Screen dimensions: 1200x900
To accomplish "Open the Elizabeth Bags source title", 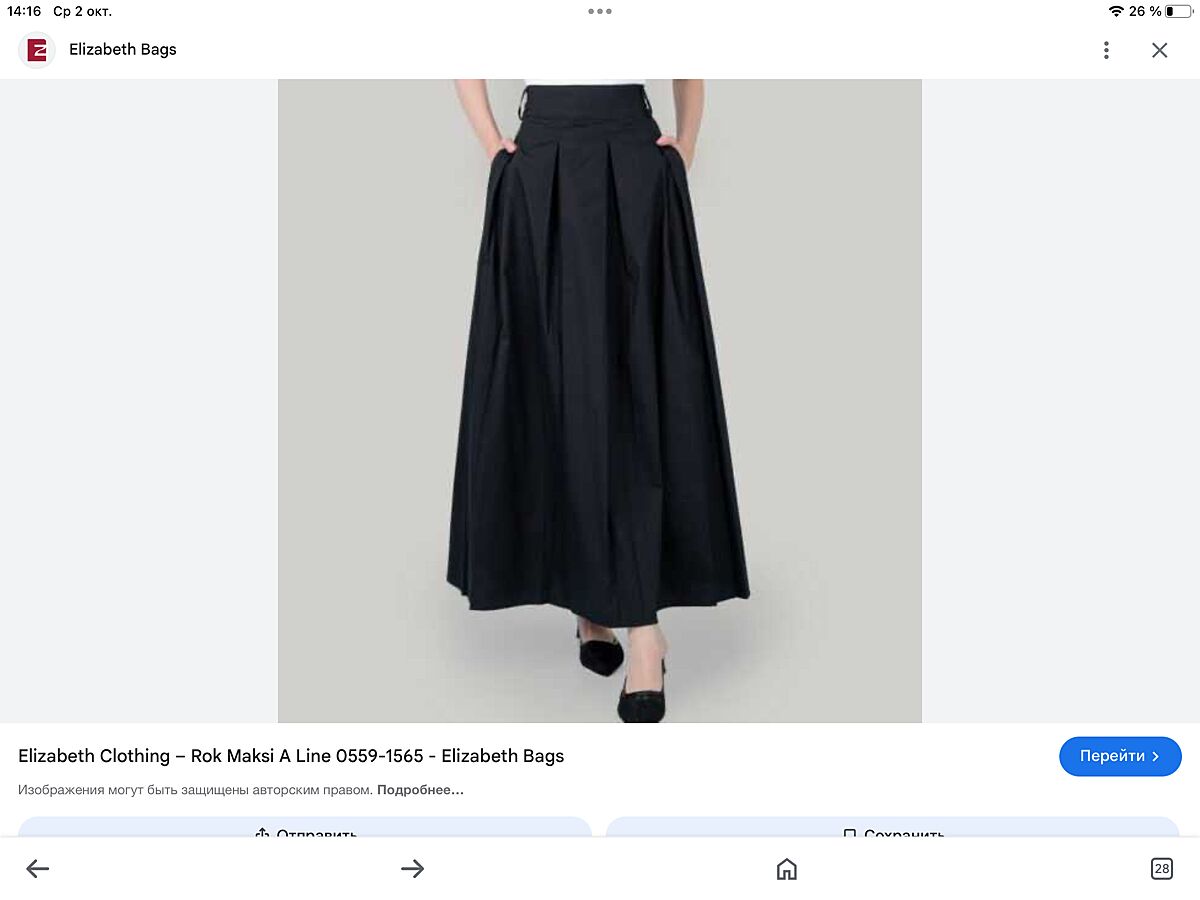I will (122, 49).
